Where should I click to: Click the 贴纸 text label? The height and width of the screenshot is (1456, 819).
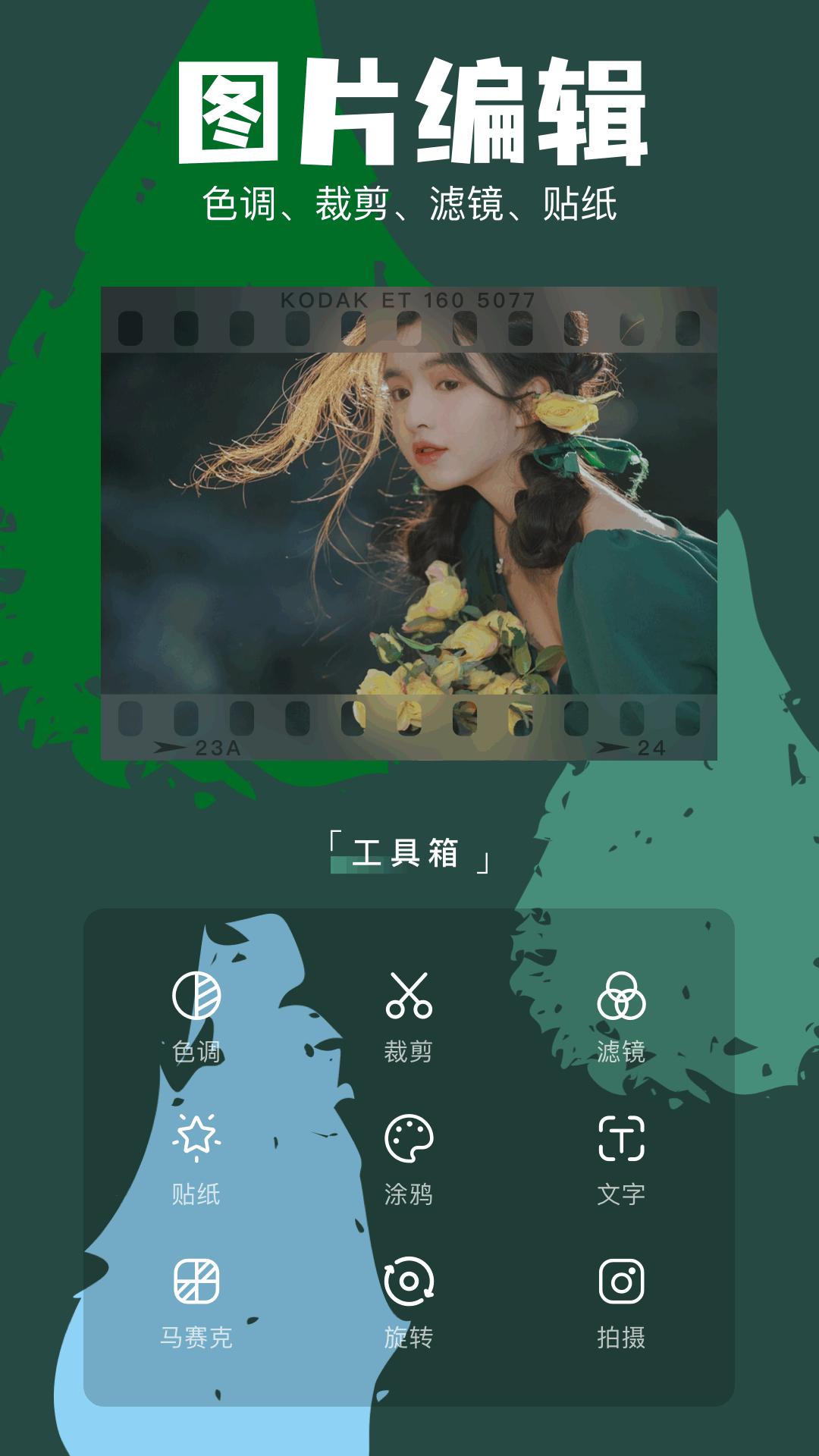pos(196,1193)
